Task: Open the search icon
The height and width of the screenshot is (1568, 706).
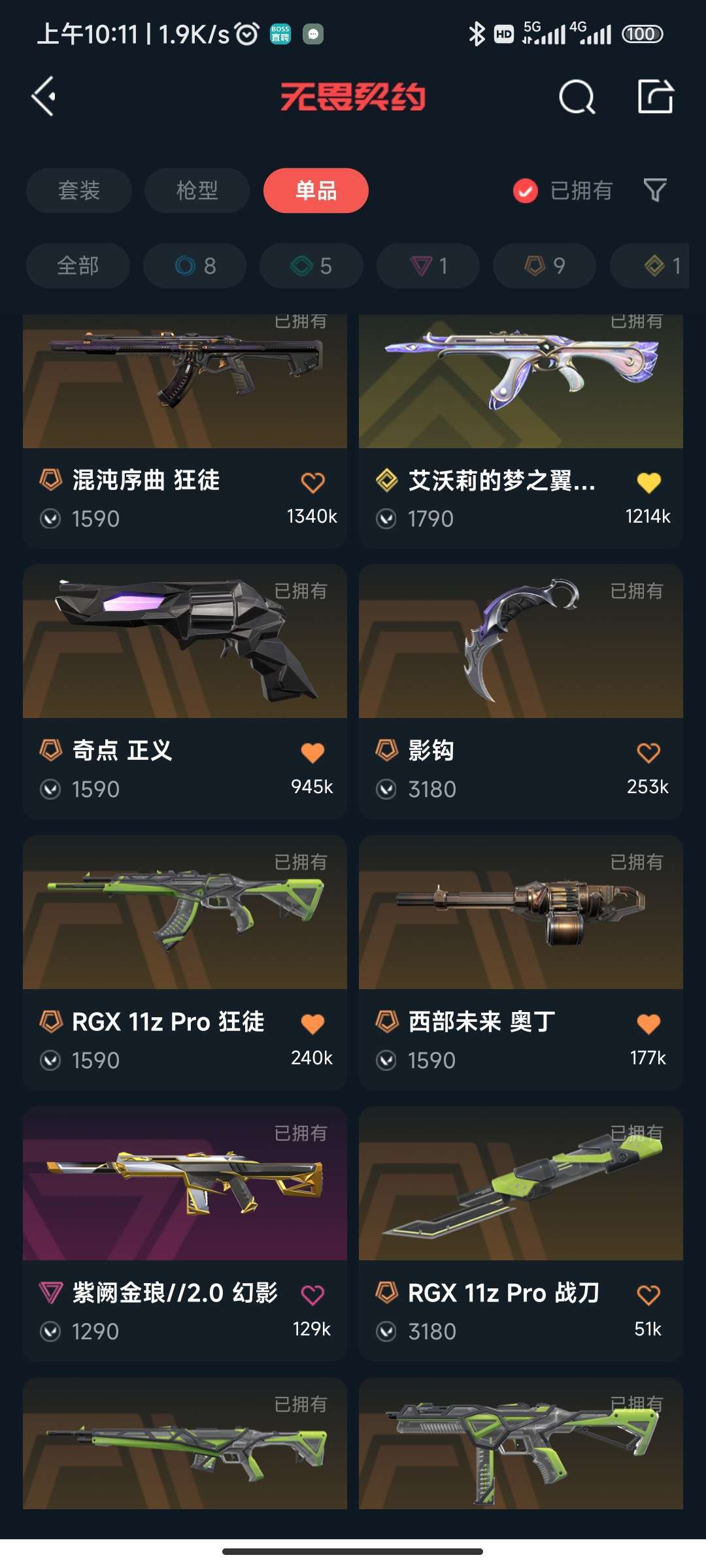Action: coord(577,97)
